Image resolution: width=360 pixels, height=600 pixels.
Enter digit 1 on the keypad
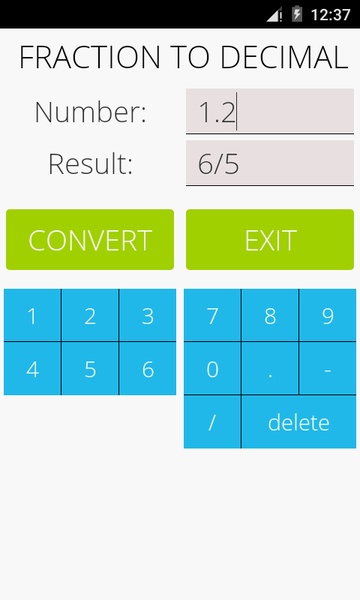pyautogui.click(x=32, y=315)
